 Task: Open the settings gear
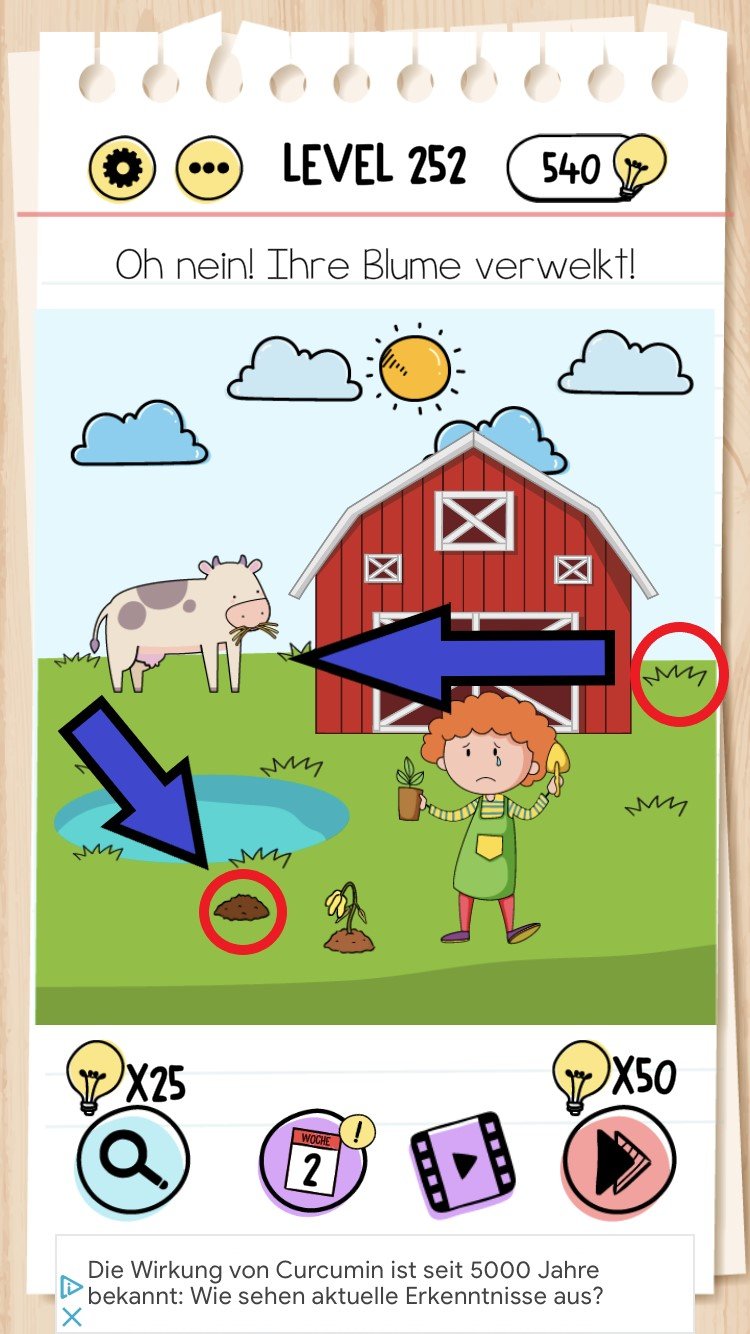coord(122,168)
